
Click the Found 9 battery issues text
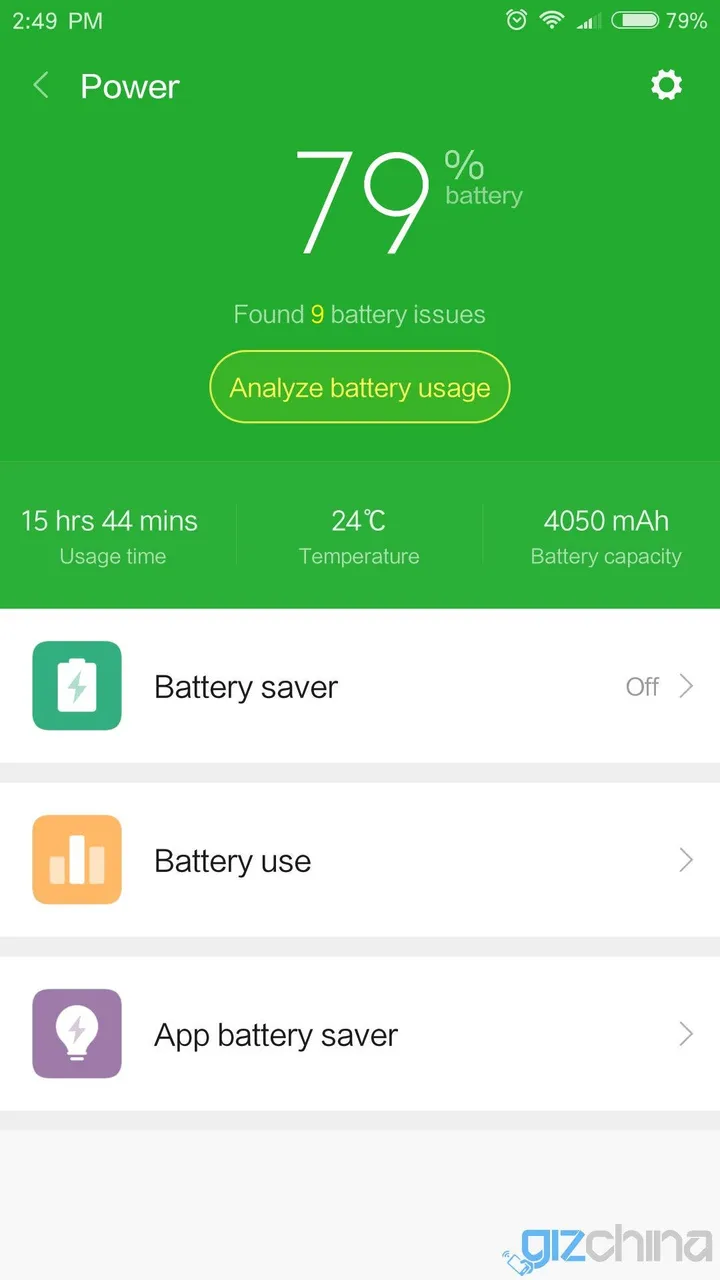358,314
